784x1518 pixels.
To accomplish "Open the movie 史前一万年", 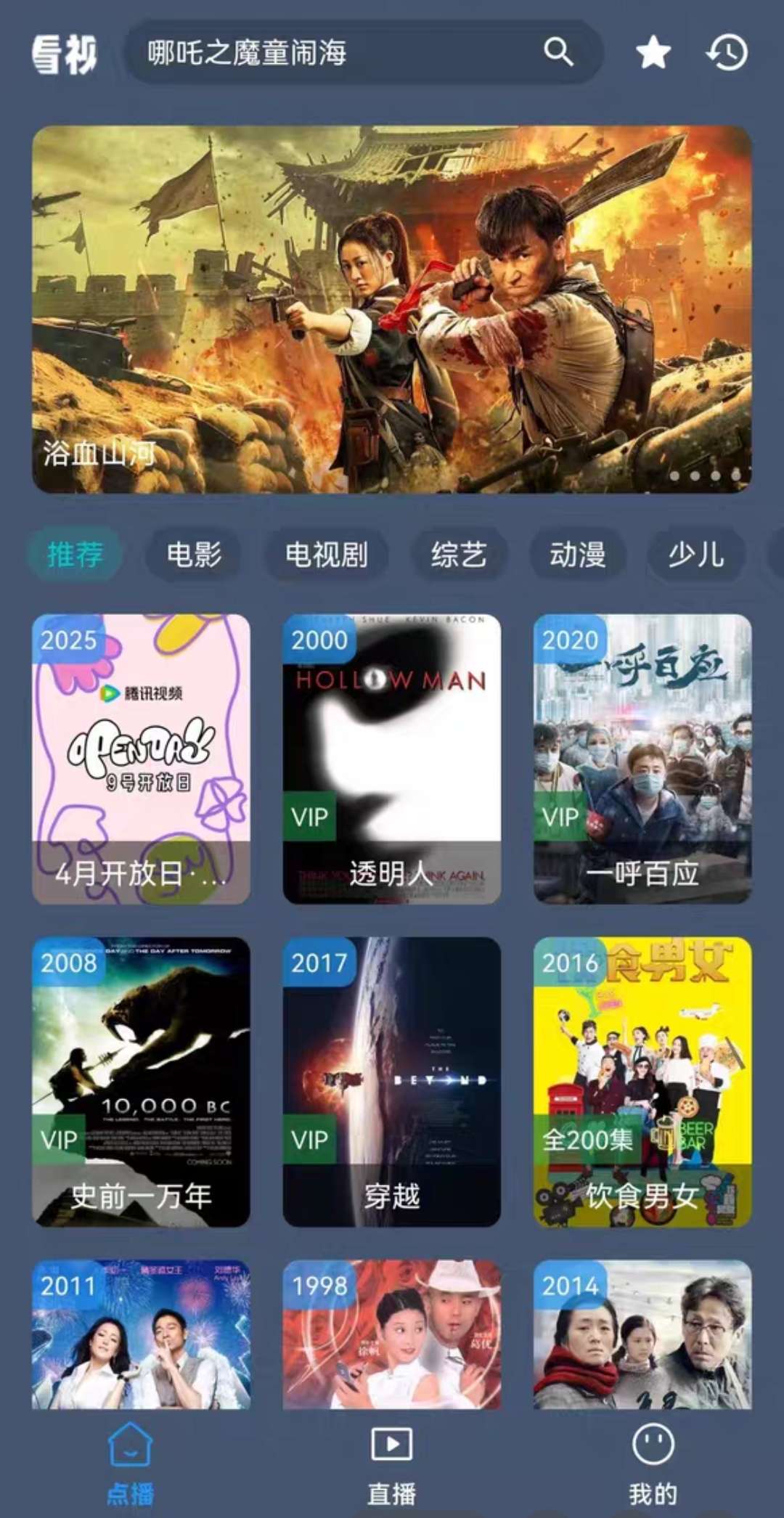I will 141,1082.
